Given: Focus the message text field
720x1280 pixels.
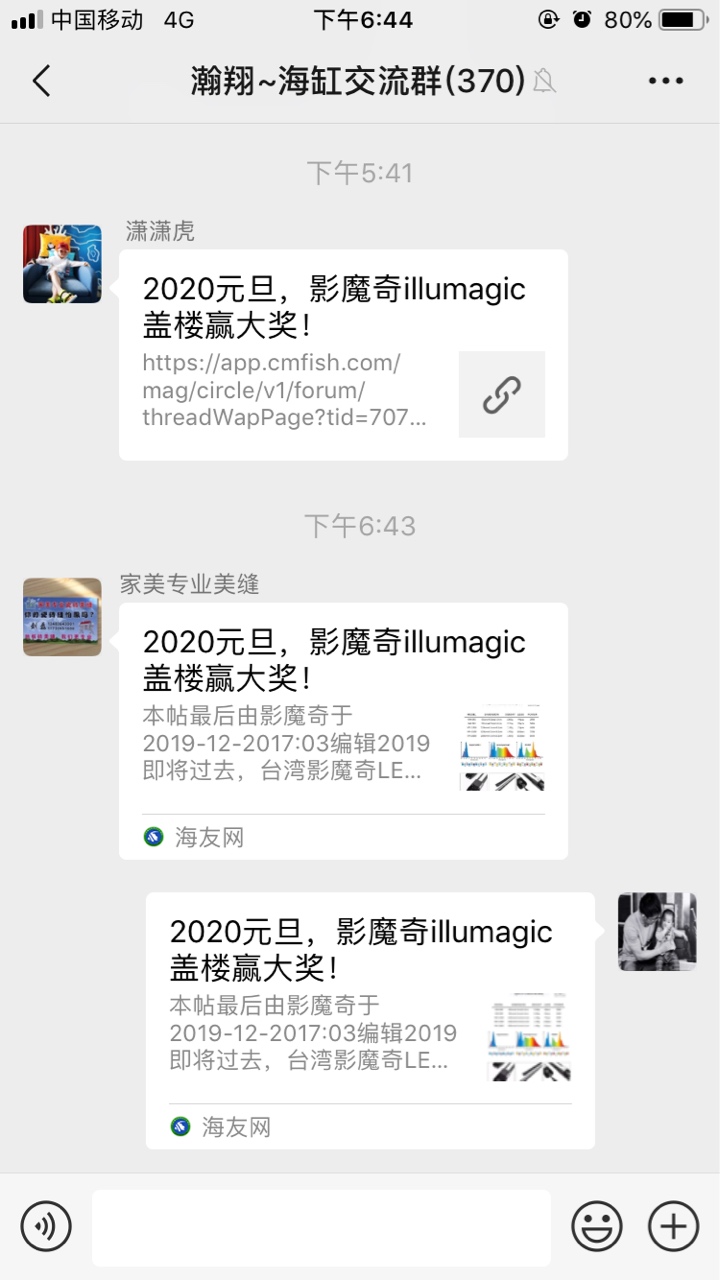Looking at the screenshot, I should (321, 1227).
